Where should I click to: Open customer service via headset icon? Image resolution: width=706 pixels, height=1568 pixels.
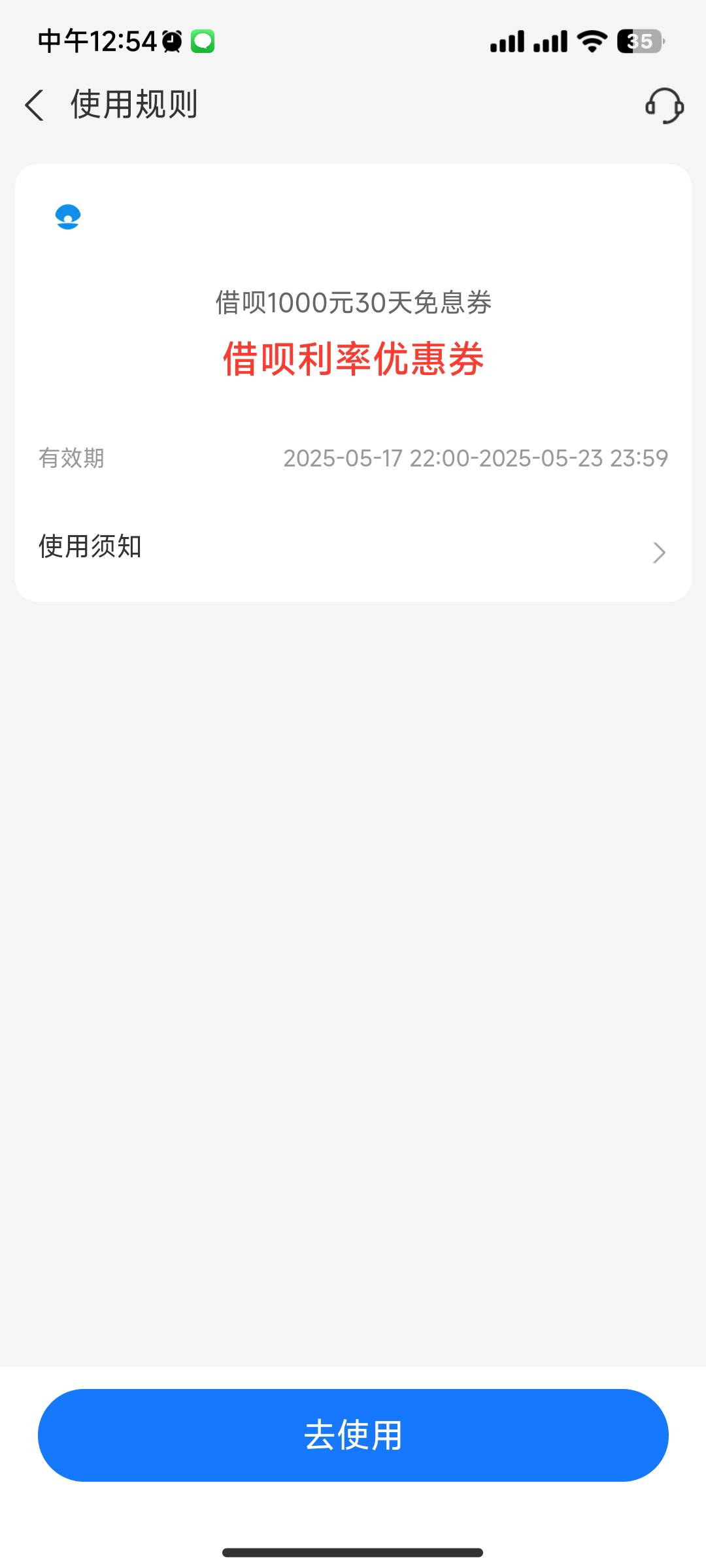(664, 106)
